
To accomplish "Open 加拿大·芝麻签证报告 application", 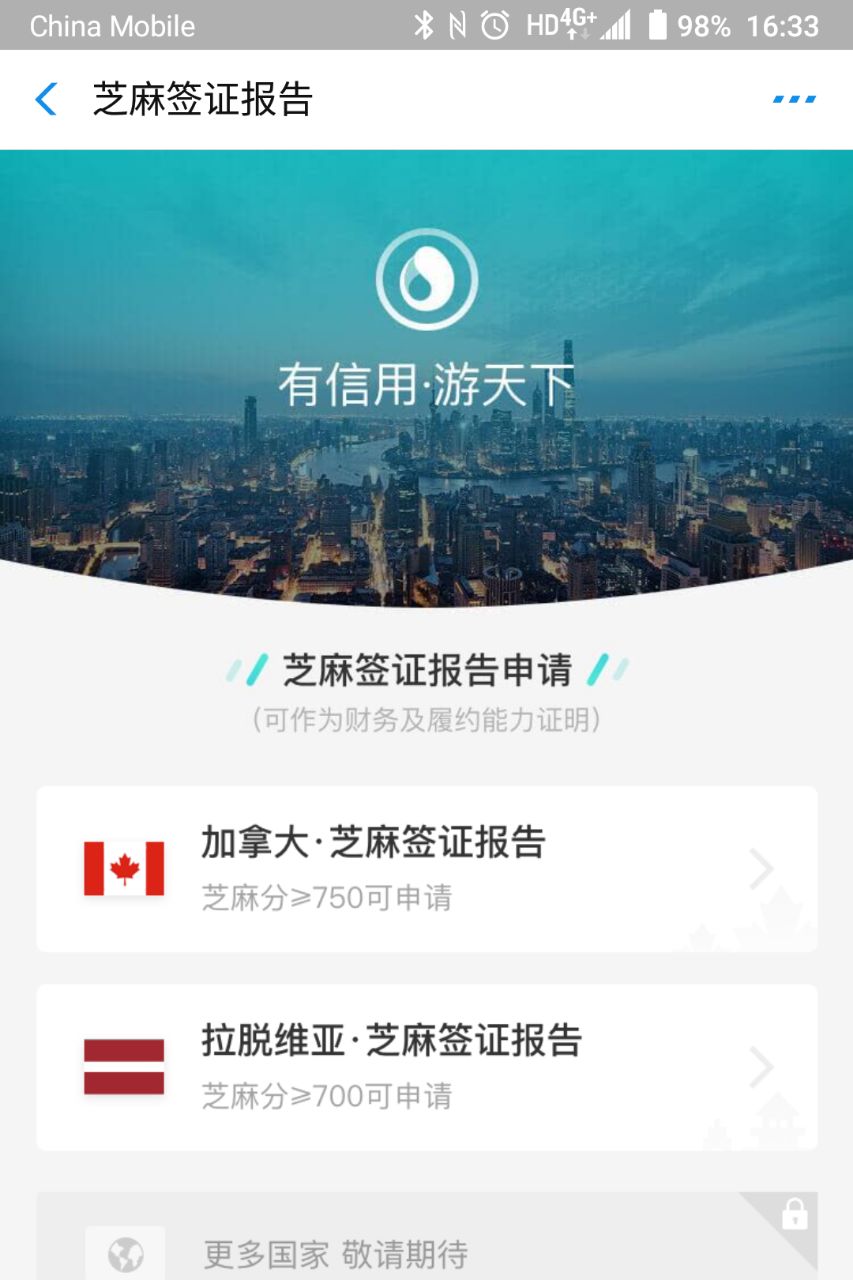I will pyautogui.click(x=427, y=868).
